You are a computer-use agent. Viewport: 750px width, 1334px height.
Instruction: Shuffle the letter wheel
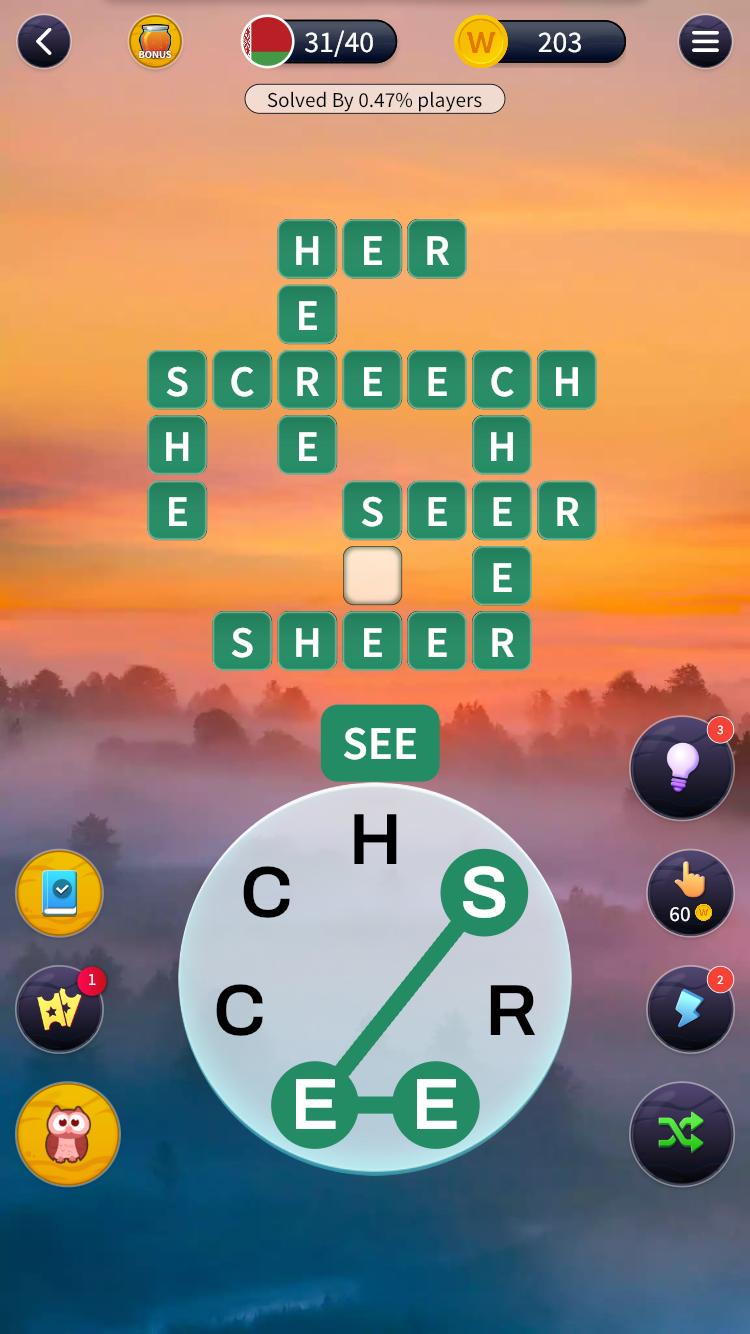click(x=682, y=1133)
